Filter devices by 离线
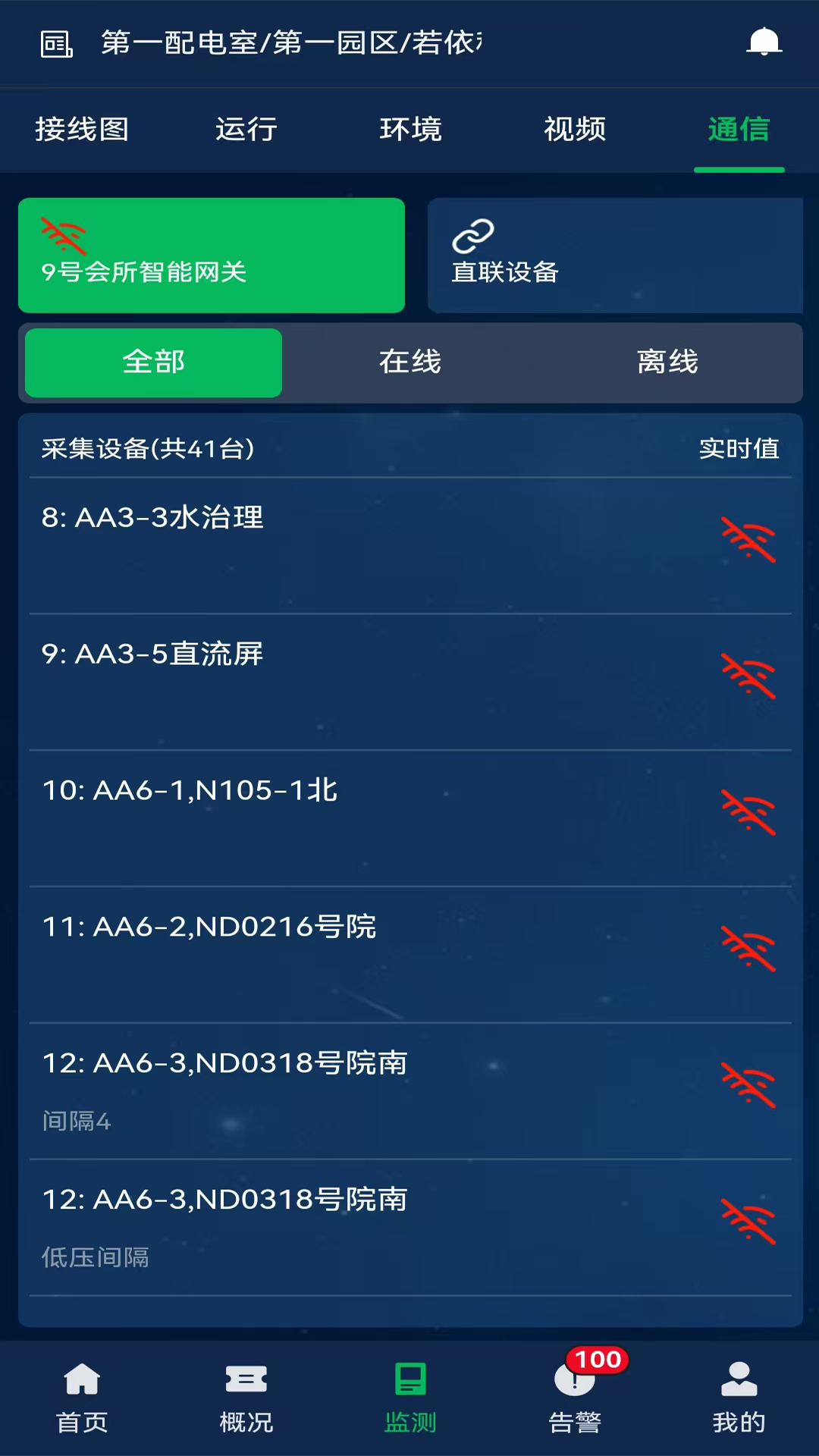Screen dimensions: 819x1456 [x=667, y=362]
